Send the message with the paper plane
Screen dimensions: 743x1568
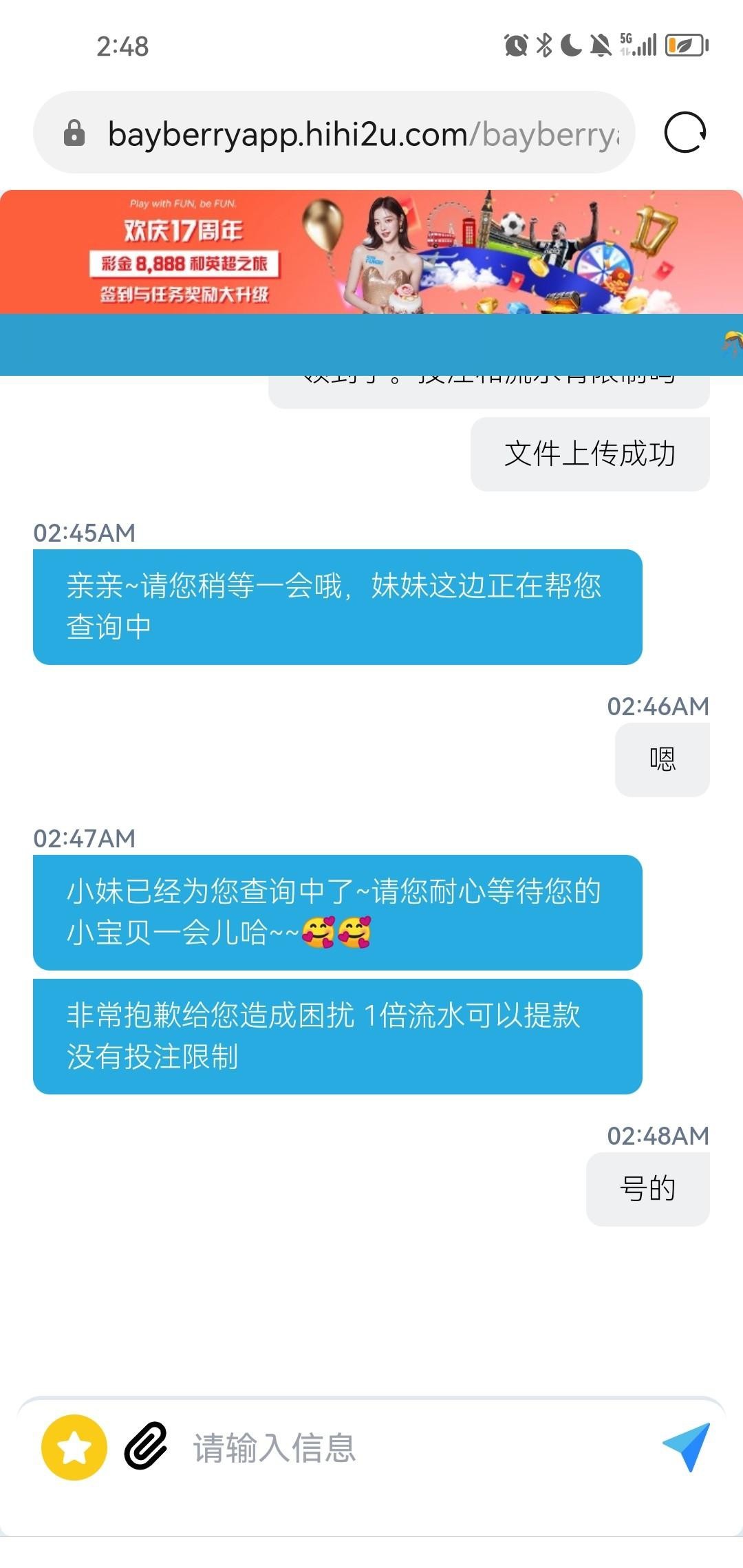686,1446
